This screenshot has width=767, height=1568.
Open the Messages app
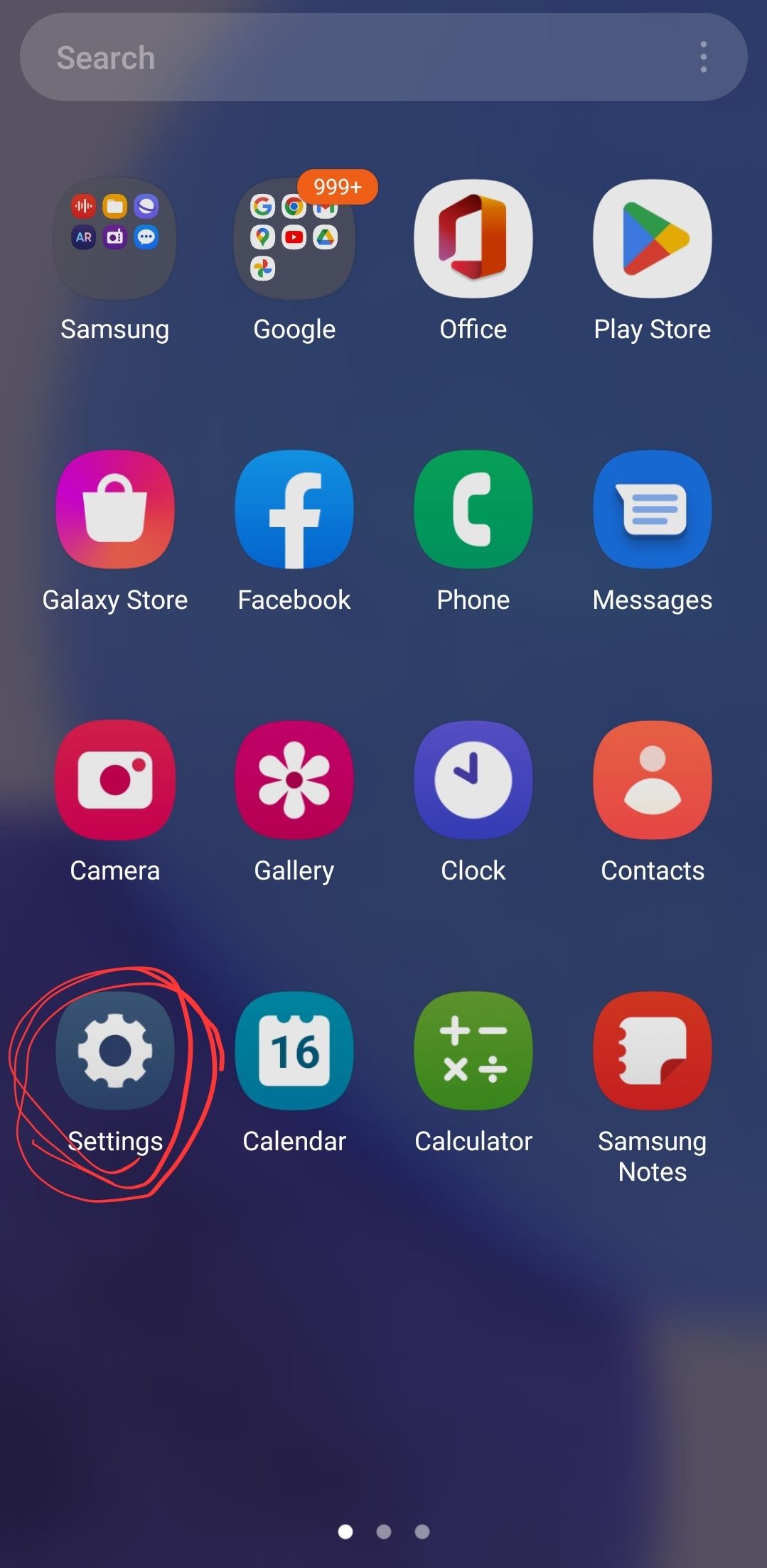coord(653,509)
